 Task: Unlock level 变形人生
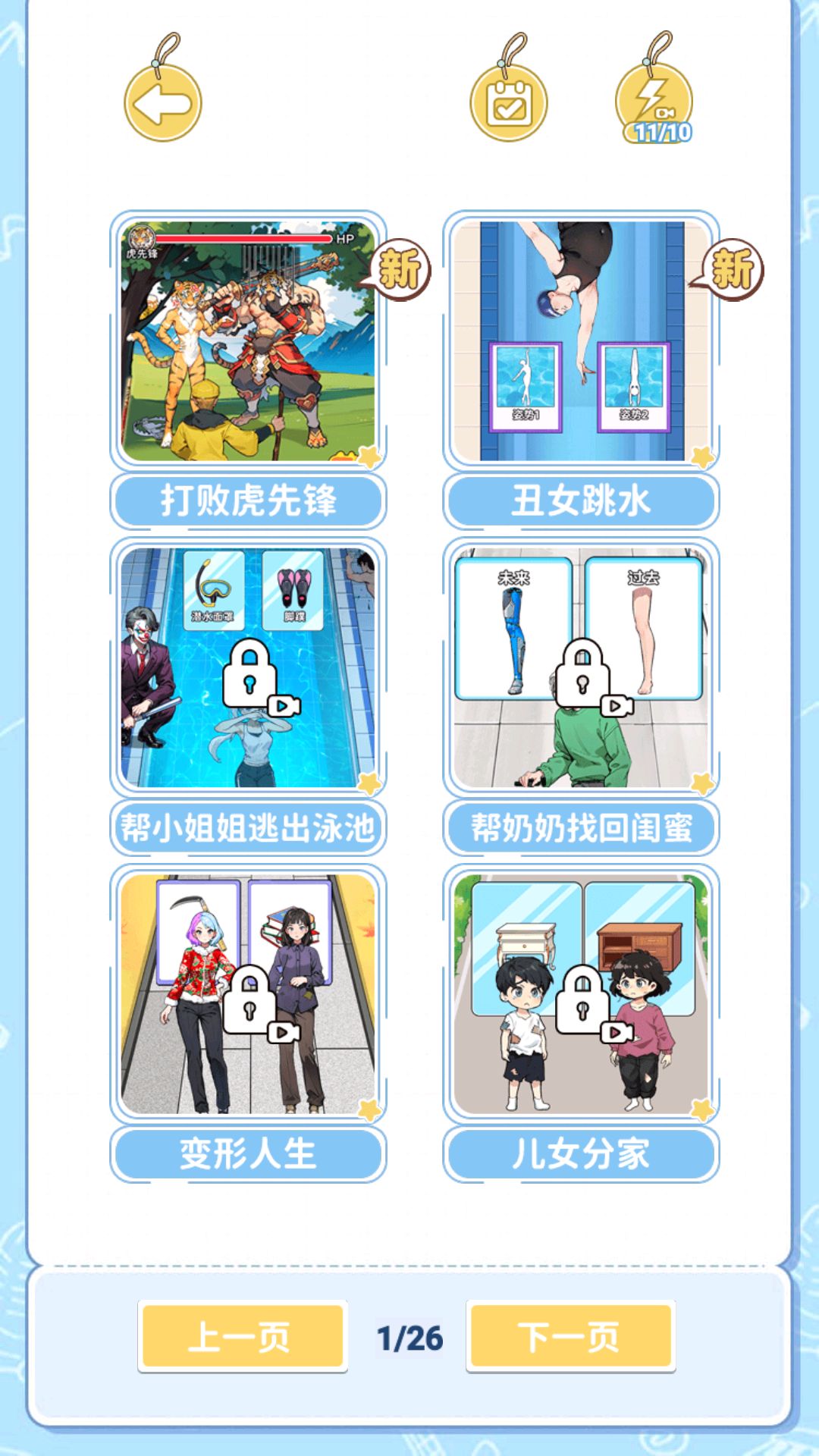(248, 995)
